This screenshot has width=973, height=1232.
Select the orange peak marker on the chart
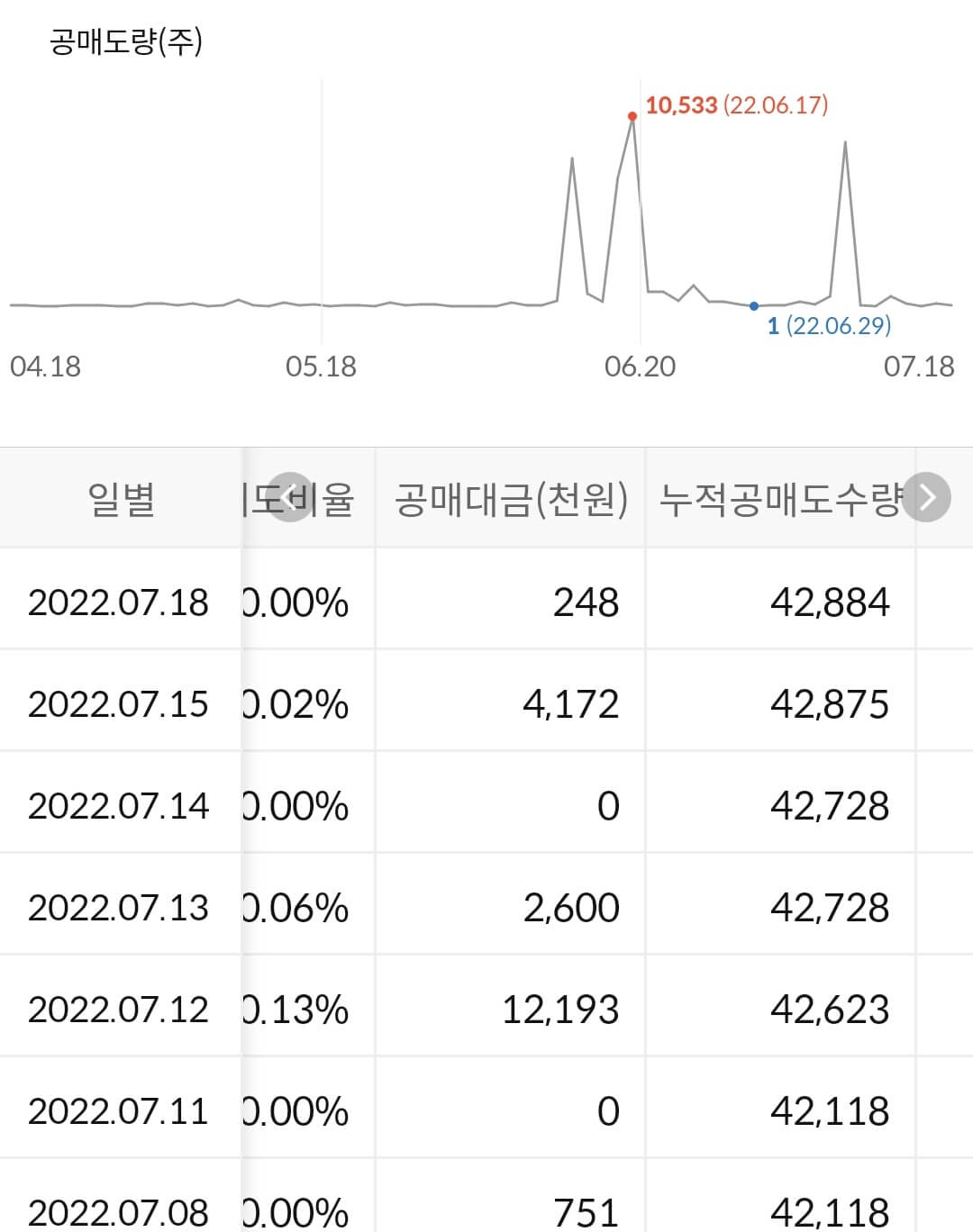pyautogui.click(x=632, y=116)
